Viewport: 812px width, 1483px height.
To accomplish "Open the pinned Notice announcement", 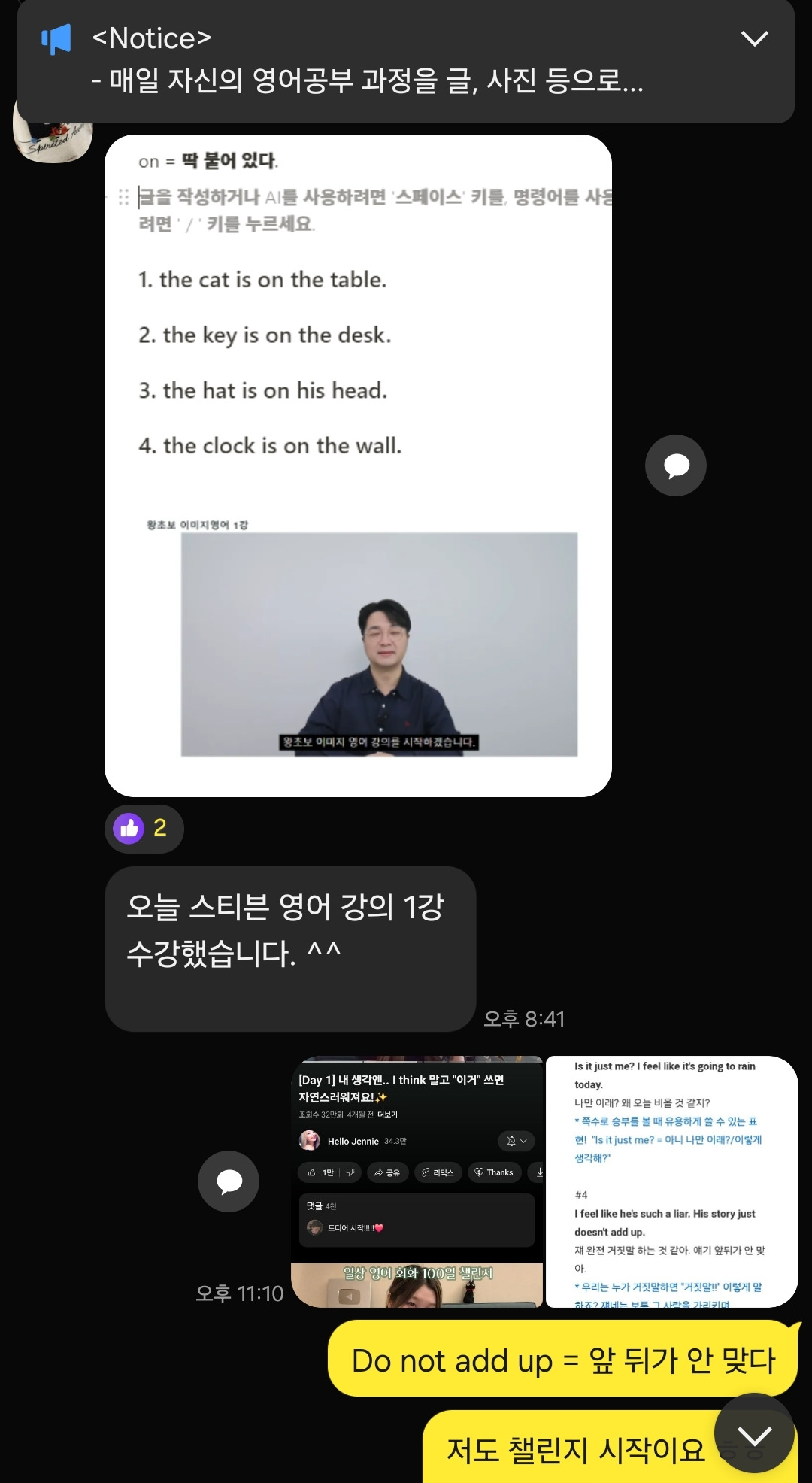I will pos(368,59).
